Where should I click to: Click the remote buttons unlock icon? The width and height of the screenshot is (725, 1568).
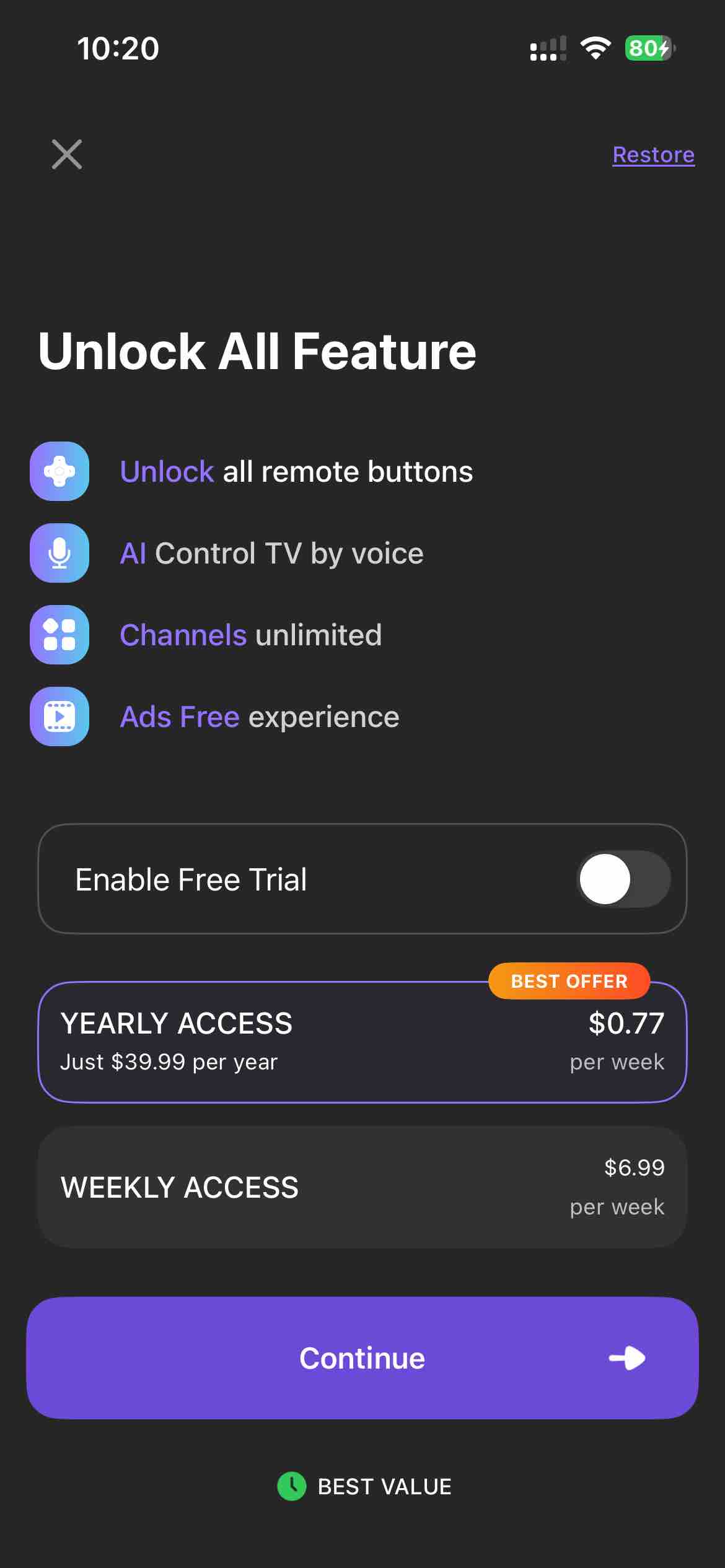(59, 471)
